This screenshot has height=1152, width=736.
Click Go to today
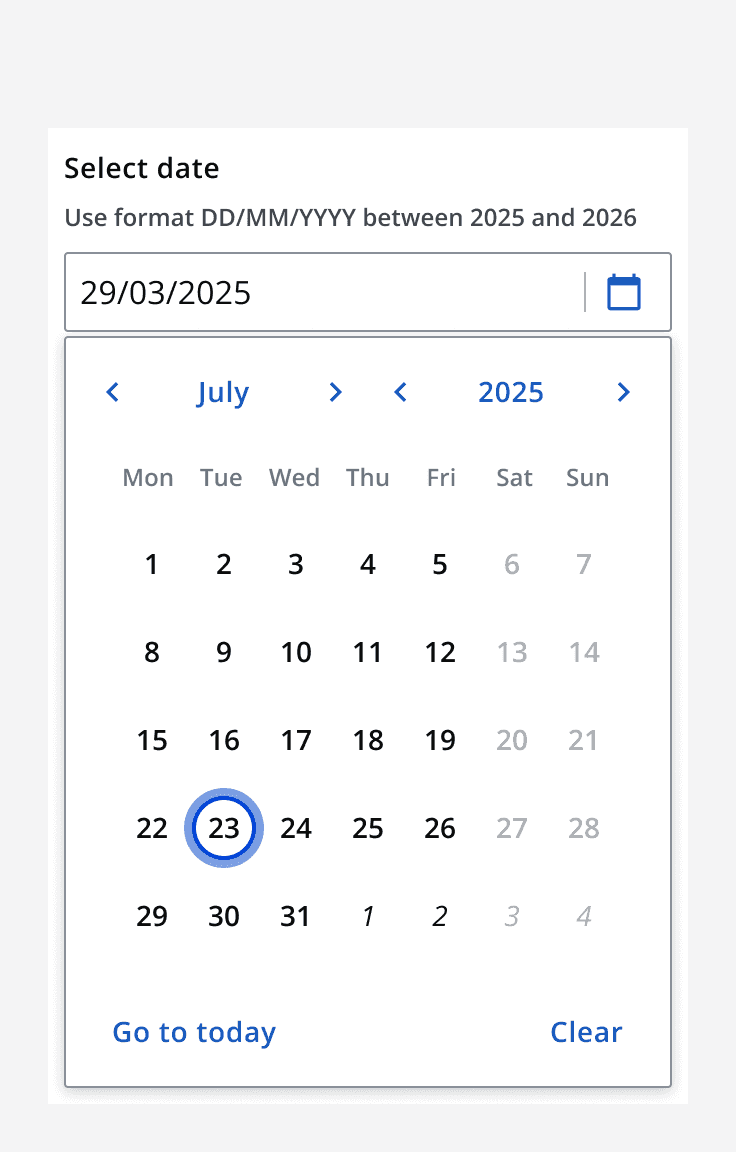tap(194, 1032)
